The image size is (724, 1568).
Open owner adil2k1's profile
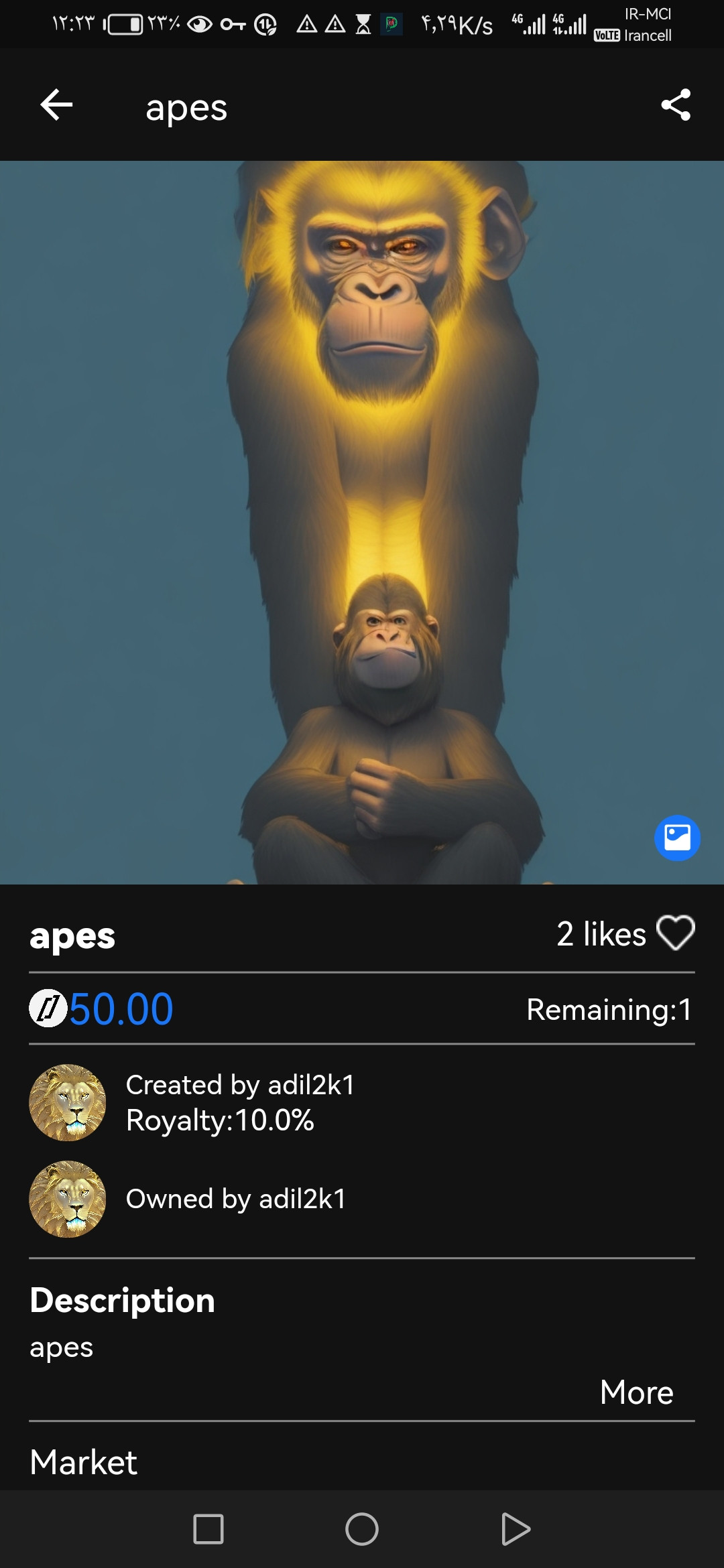click(x=67, y=1199)
